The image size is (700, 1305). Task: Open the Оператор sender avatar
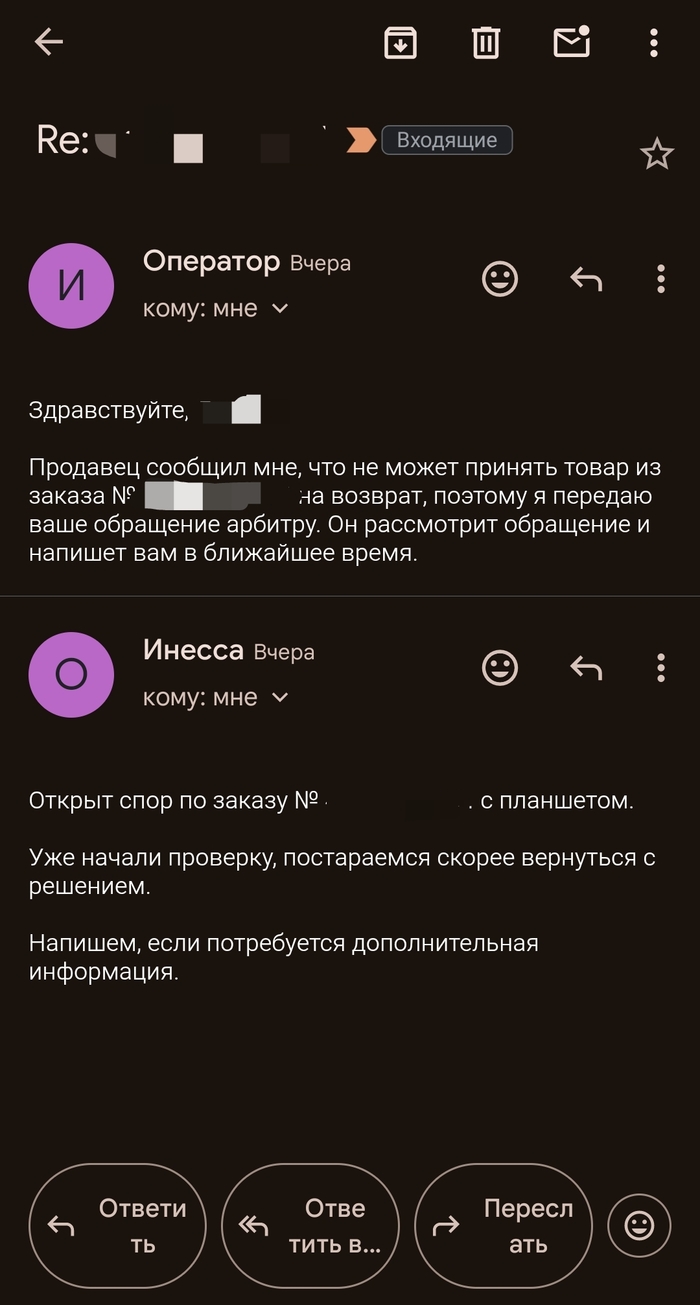71,286
